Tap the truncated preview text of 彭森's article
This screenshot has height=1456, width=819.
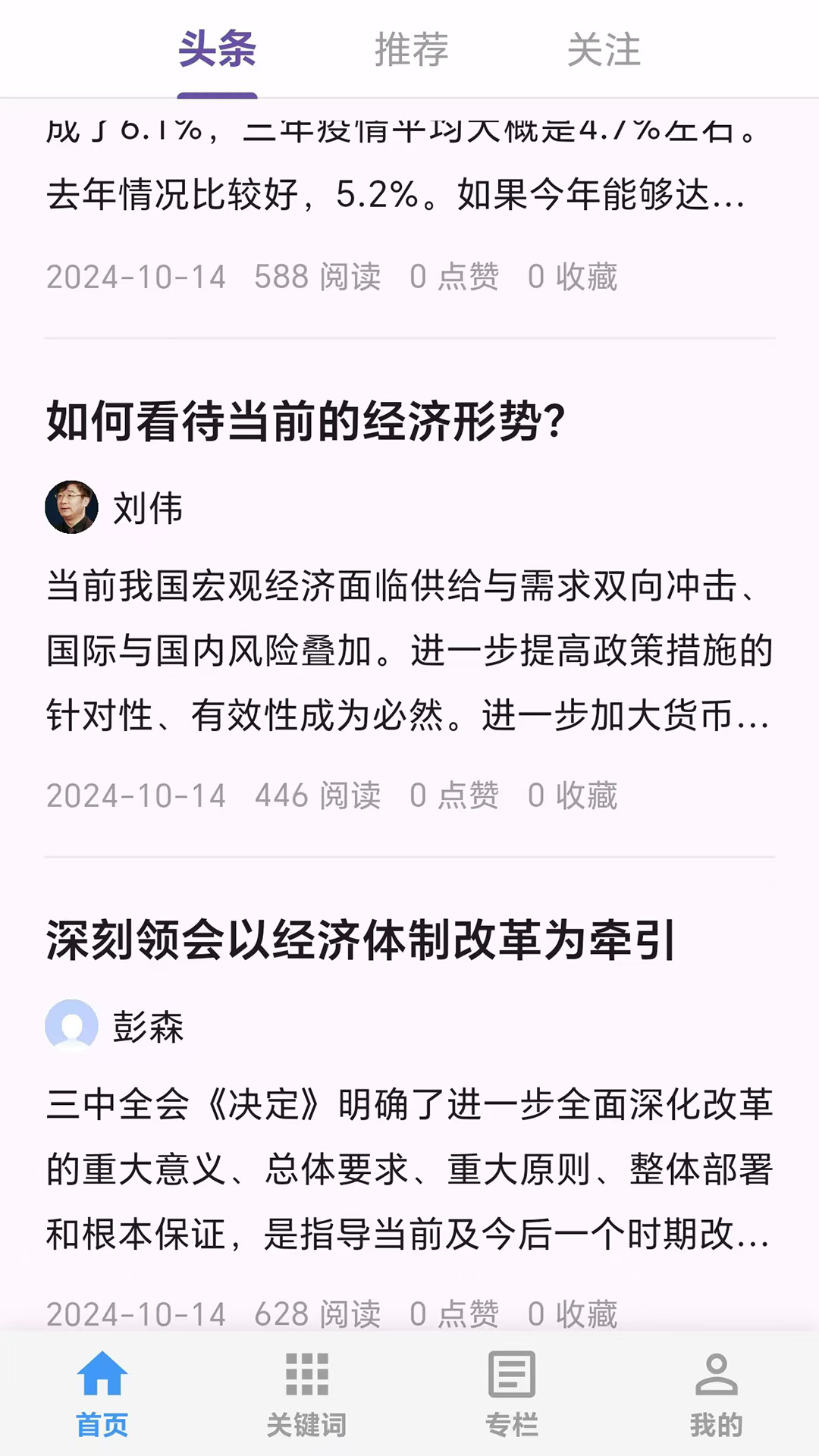409,1168
